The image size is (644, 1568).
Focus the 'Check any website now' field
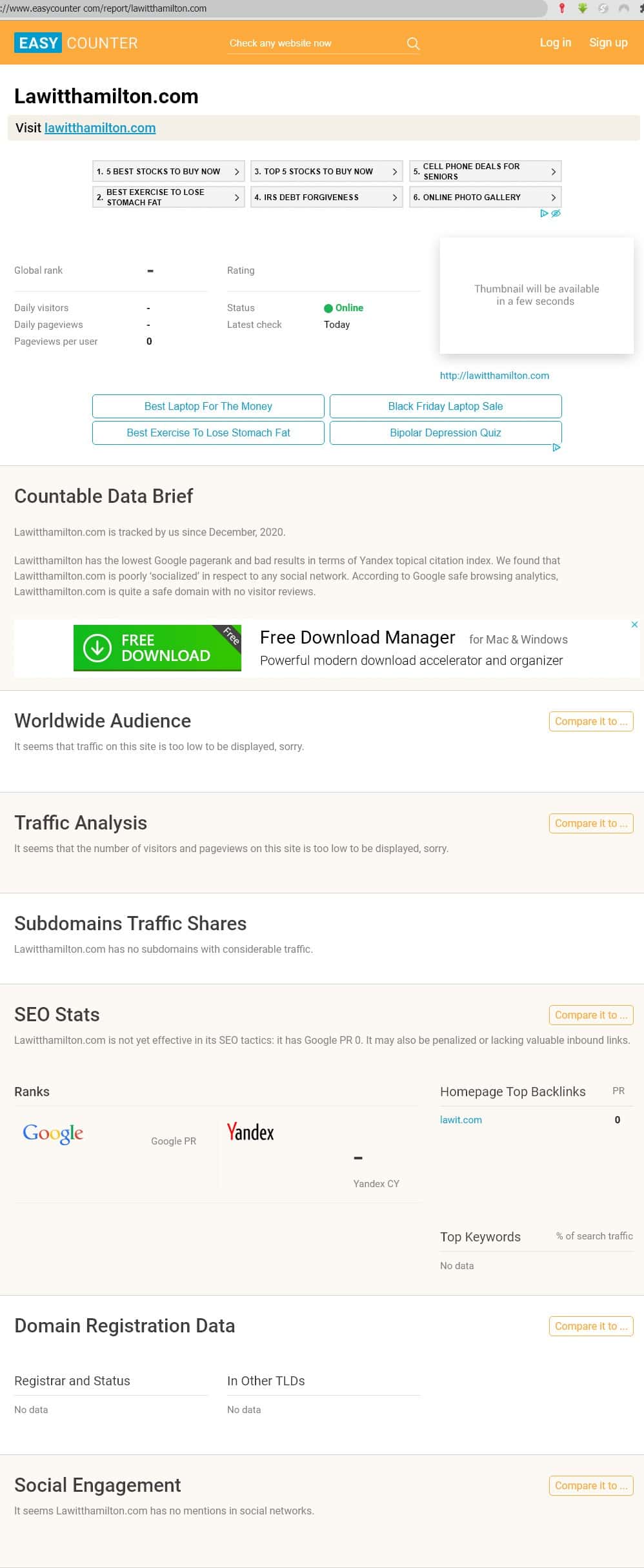pyautogui.click(x=313, y=43)
